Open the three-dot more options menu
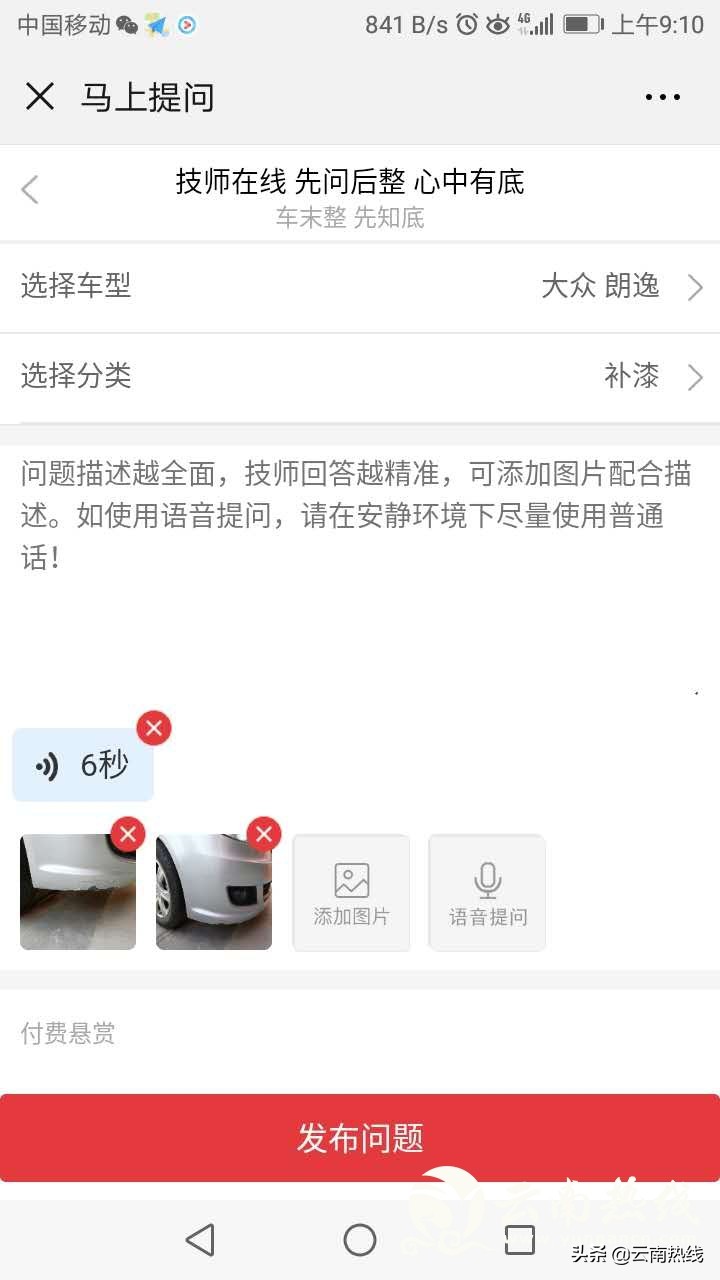This screenshot has height=1280, width=720. (x=663, y=96)
